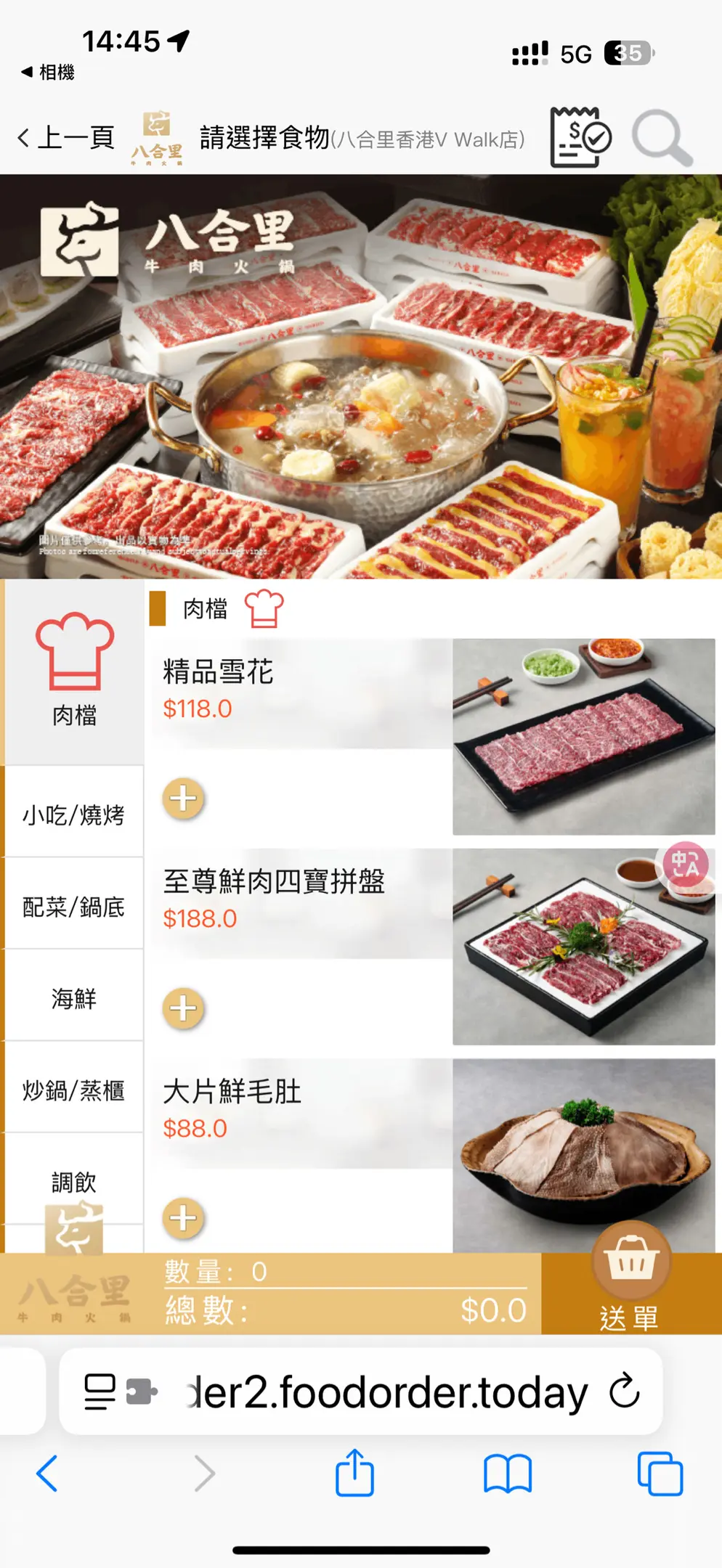Switch to 炒鍋/蒸櫃 category
The height and width of the screenshot is (1568, 722).
coord(74,1090)
